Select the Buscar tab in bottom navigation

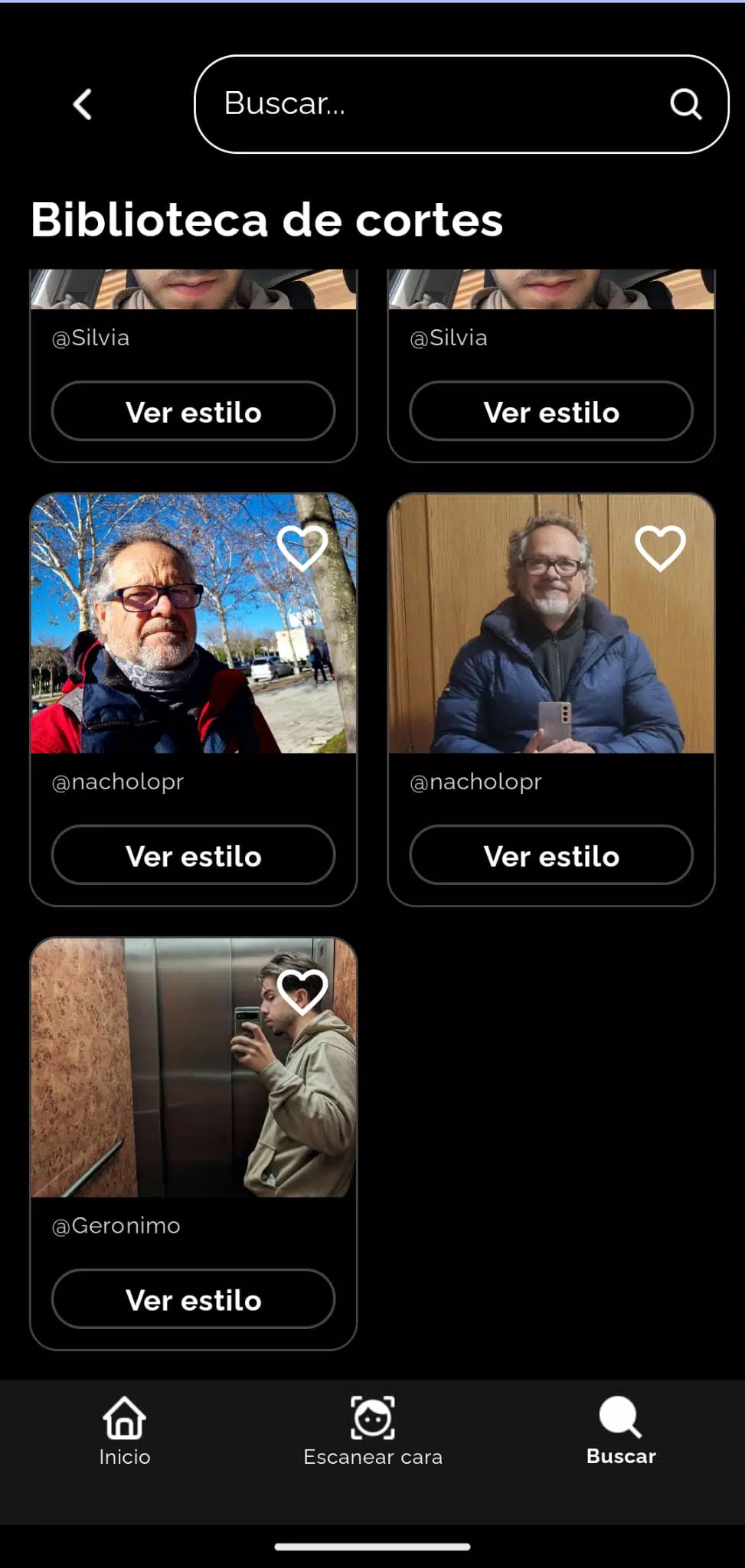[x=621, y=1431]
